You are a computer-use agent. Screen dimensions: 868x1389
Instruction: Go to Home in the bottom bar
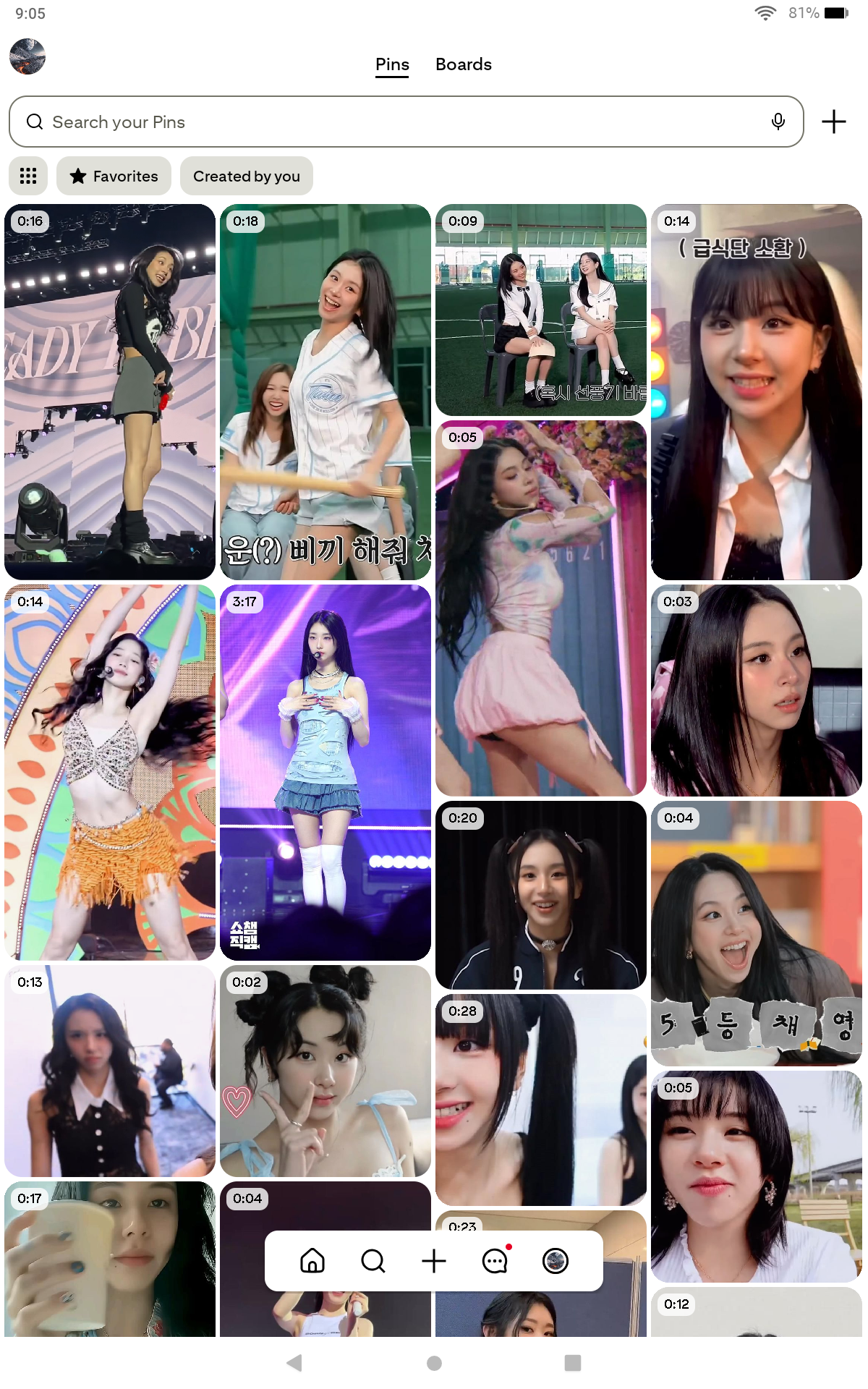pyautogui.click(x=312, y=1261)
